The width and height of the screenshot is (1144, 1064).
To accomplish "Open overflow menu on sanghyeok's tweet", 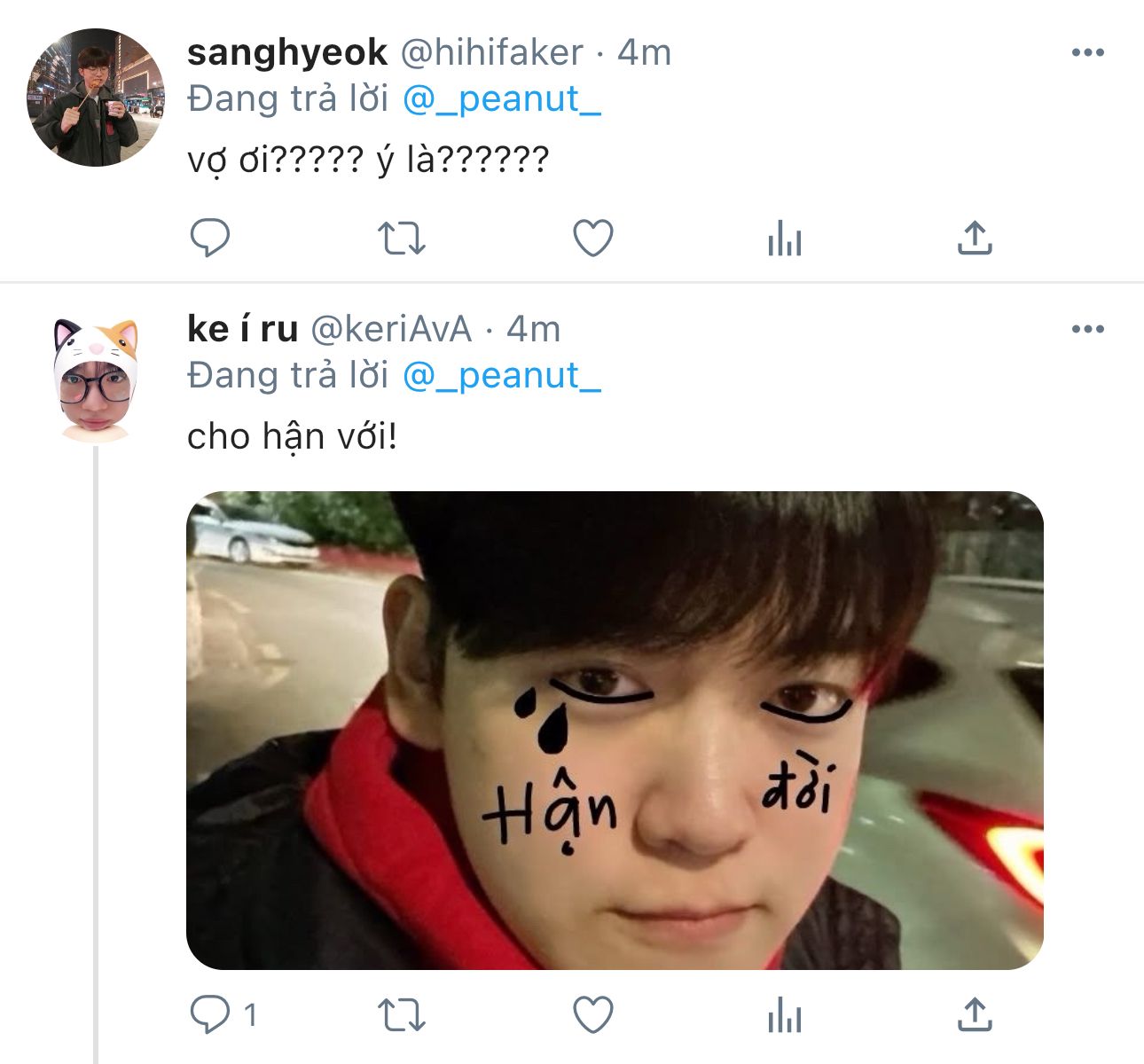I will (1087, 52).
